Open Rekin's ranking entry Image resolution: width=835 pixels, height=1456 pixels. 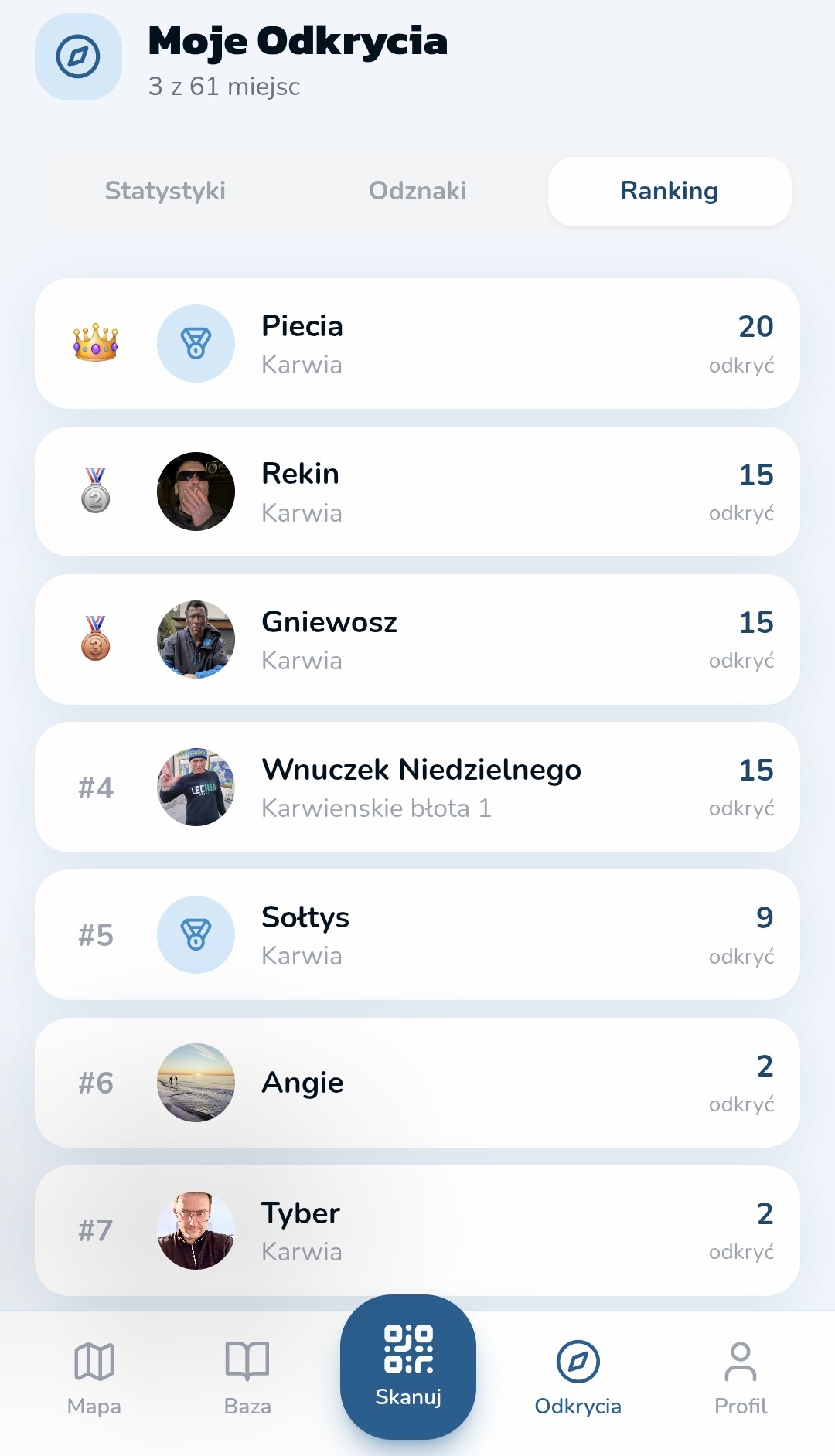(x=417, y=492)
